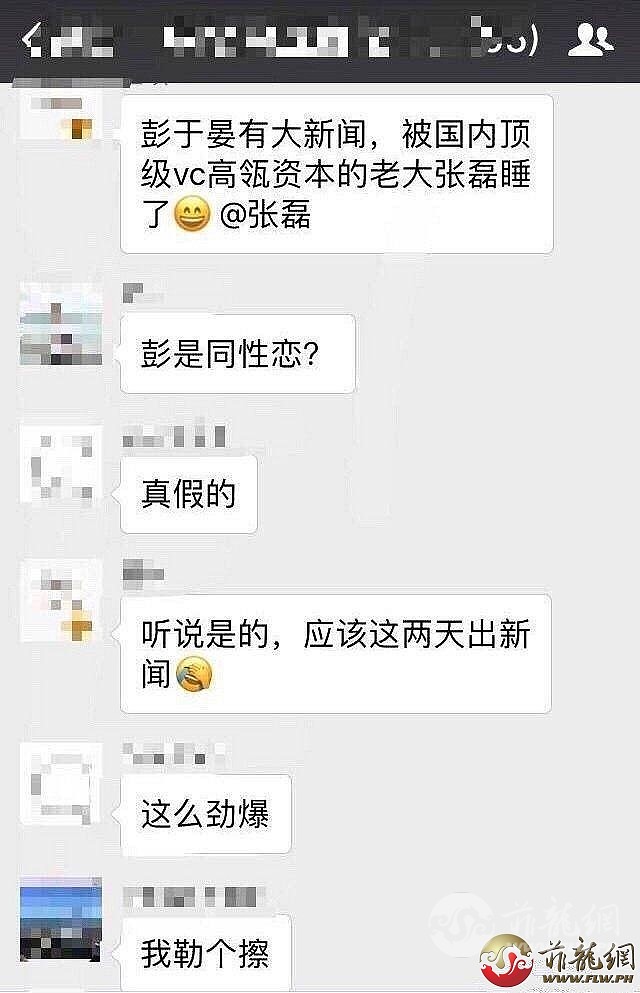Open the group members info icon
640x993 pixels.
[590, 40]
